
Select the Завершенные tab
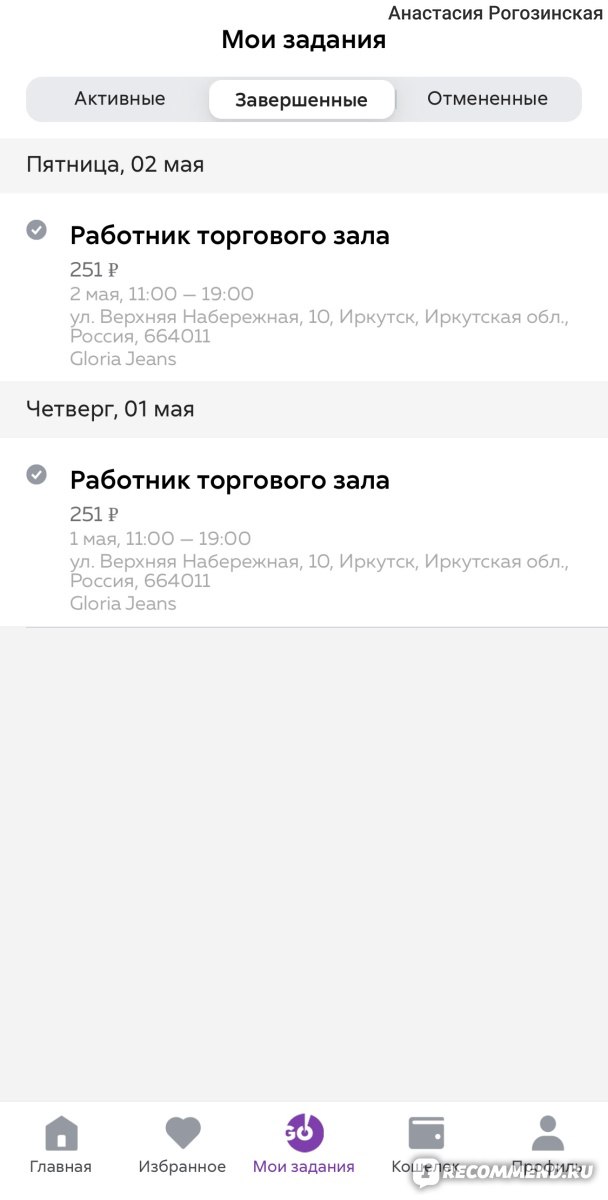[301, 100]
